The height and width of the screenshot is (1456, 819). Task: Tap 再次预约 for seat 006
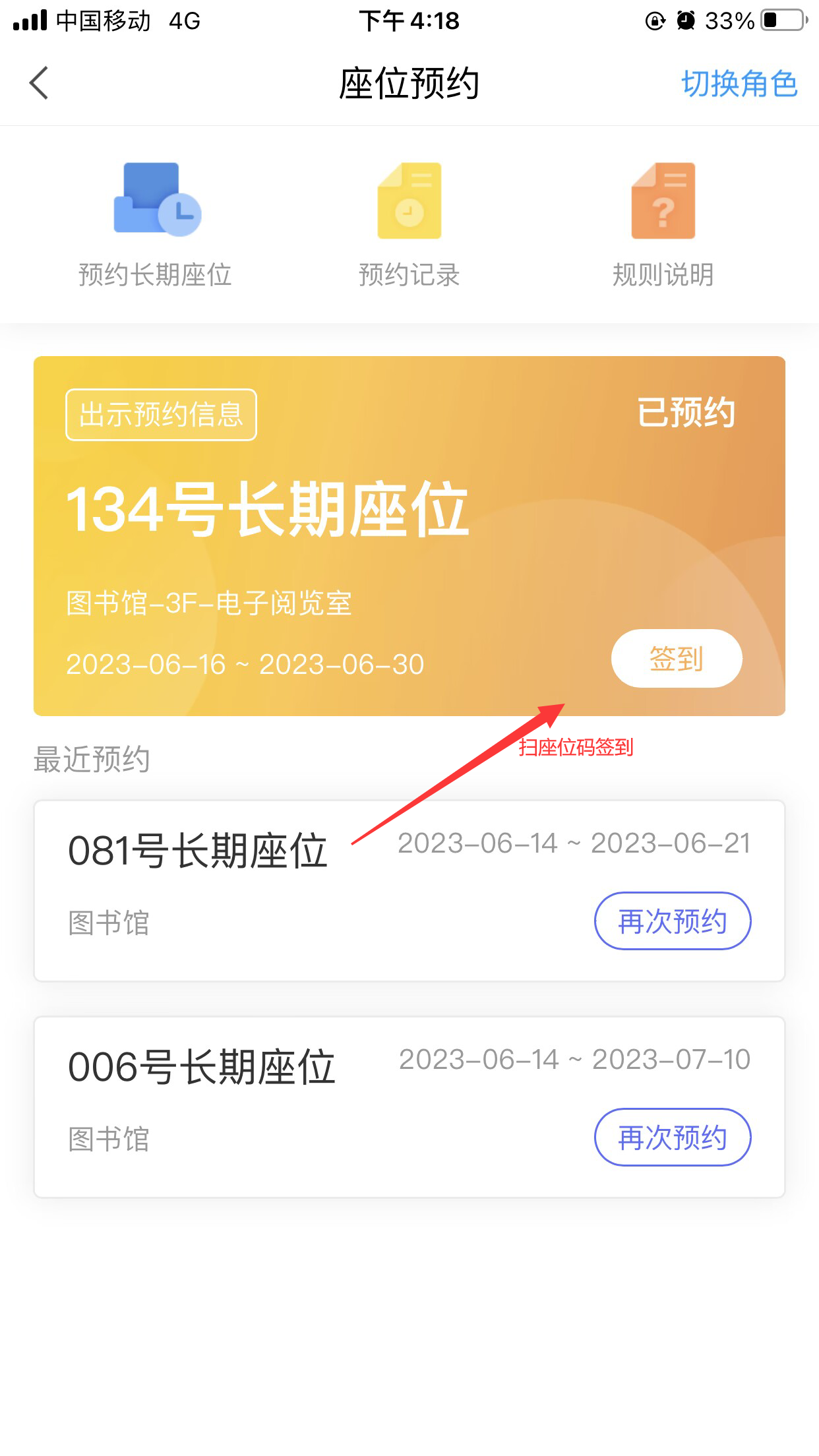(x=673, y=1137)
